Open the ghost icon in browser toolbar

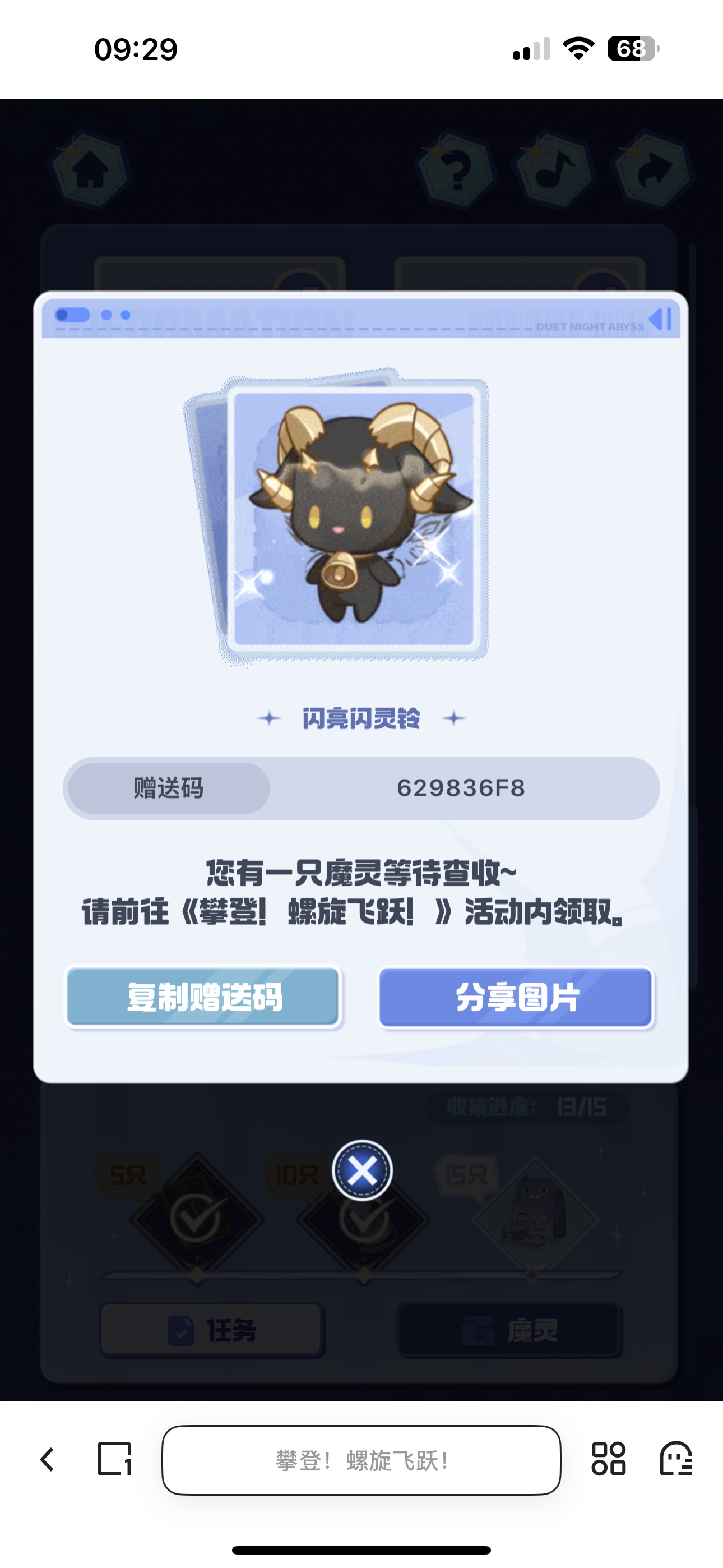click(675, 1459)
